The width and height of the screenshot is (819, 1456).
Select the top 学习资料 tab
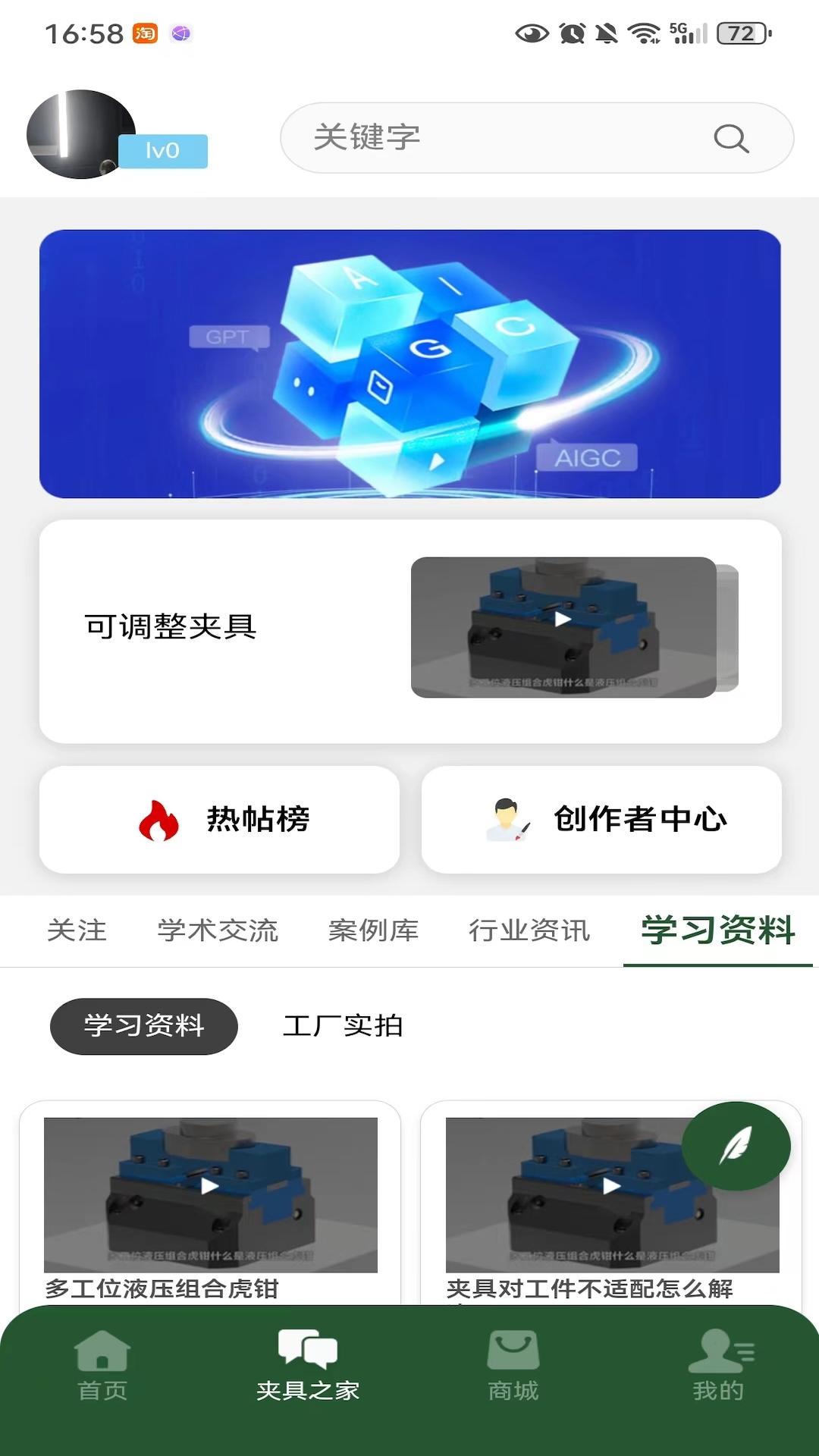717,930
